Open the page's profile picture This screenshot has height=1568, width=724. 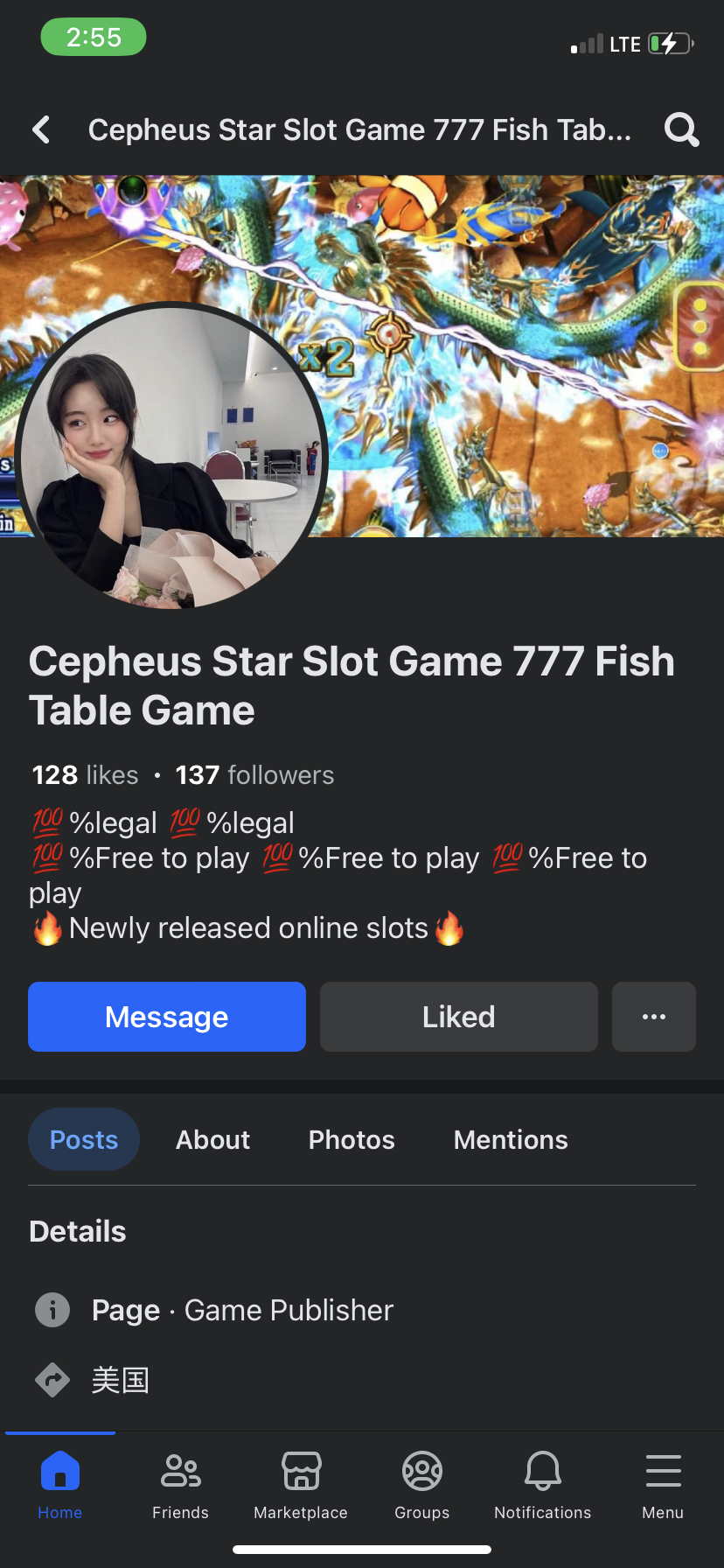coord(171,455)
